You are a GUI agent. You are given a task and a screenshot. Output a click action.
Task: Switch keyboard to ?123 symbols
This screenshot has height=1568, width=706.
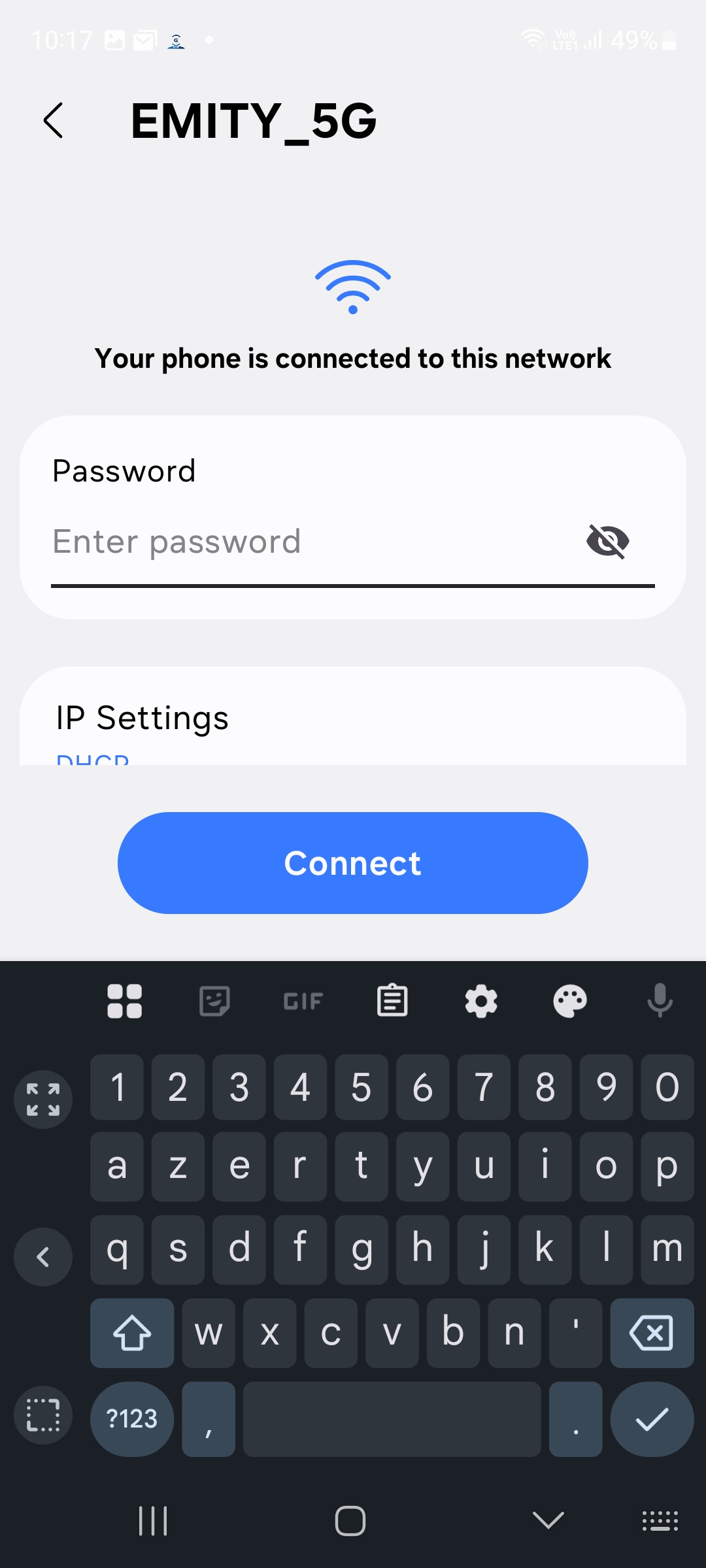click(x=132, y=1419)
